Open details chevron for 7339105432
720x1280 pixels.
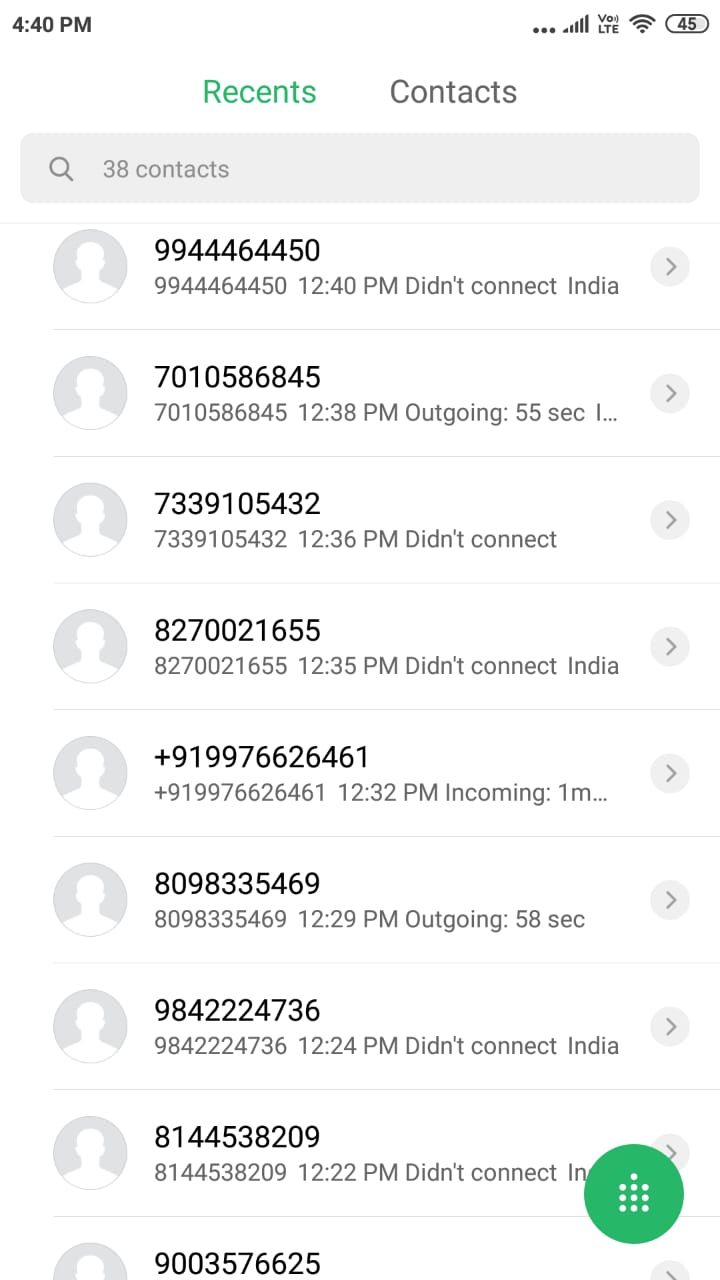click(671, 520)
